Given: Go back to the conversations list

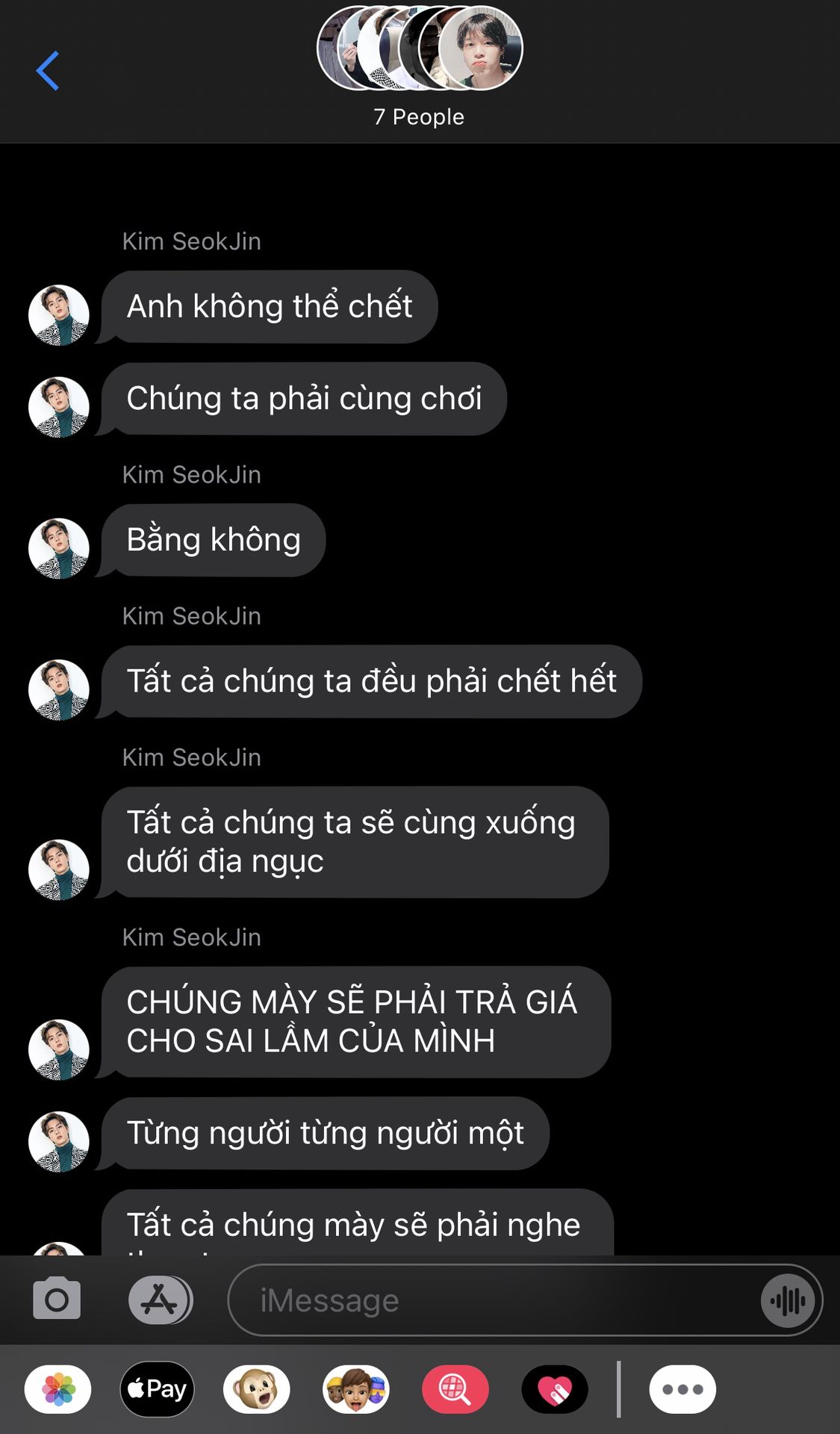Looking at the screenshot, I should coord(48,71).
